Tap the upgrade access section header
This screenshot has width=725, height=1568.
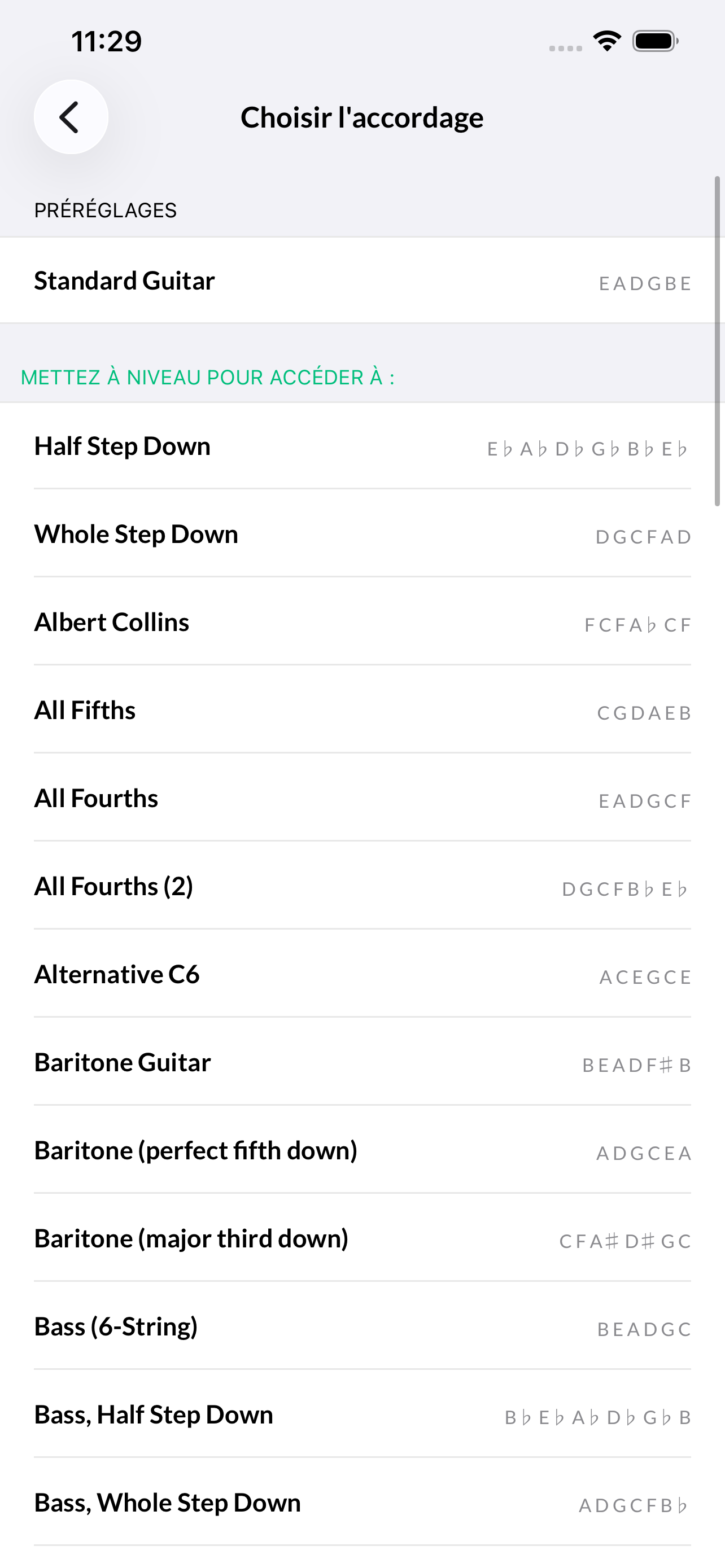point(208,378)
